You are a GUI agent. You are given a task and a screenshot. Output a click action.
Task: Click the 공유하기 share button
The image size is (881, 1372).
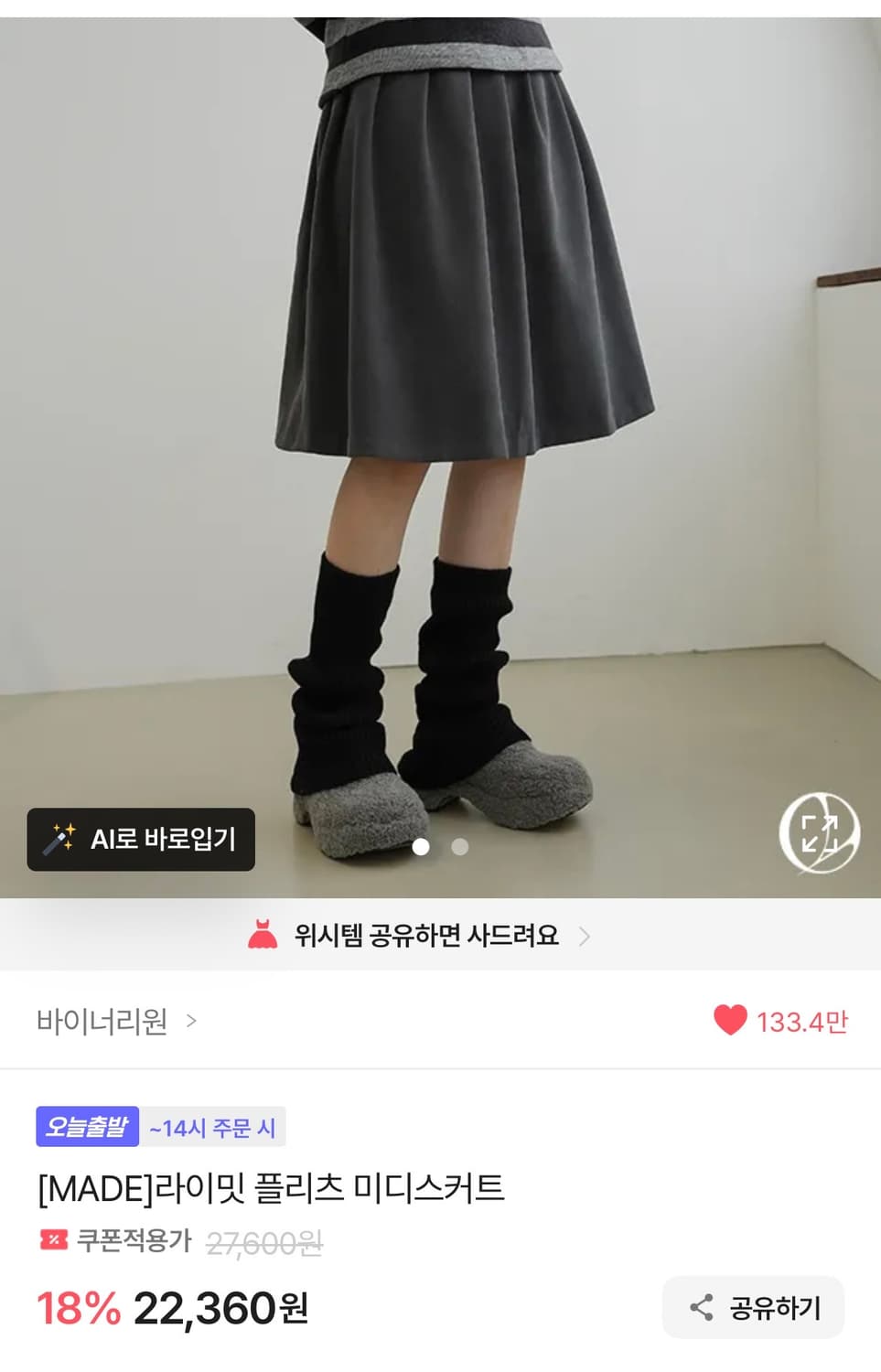tap(753, 1307)
